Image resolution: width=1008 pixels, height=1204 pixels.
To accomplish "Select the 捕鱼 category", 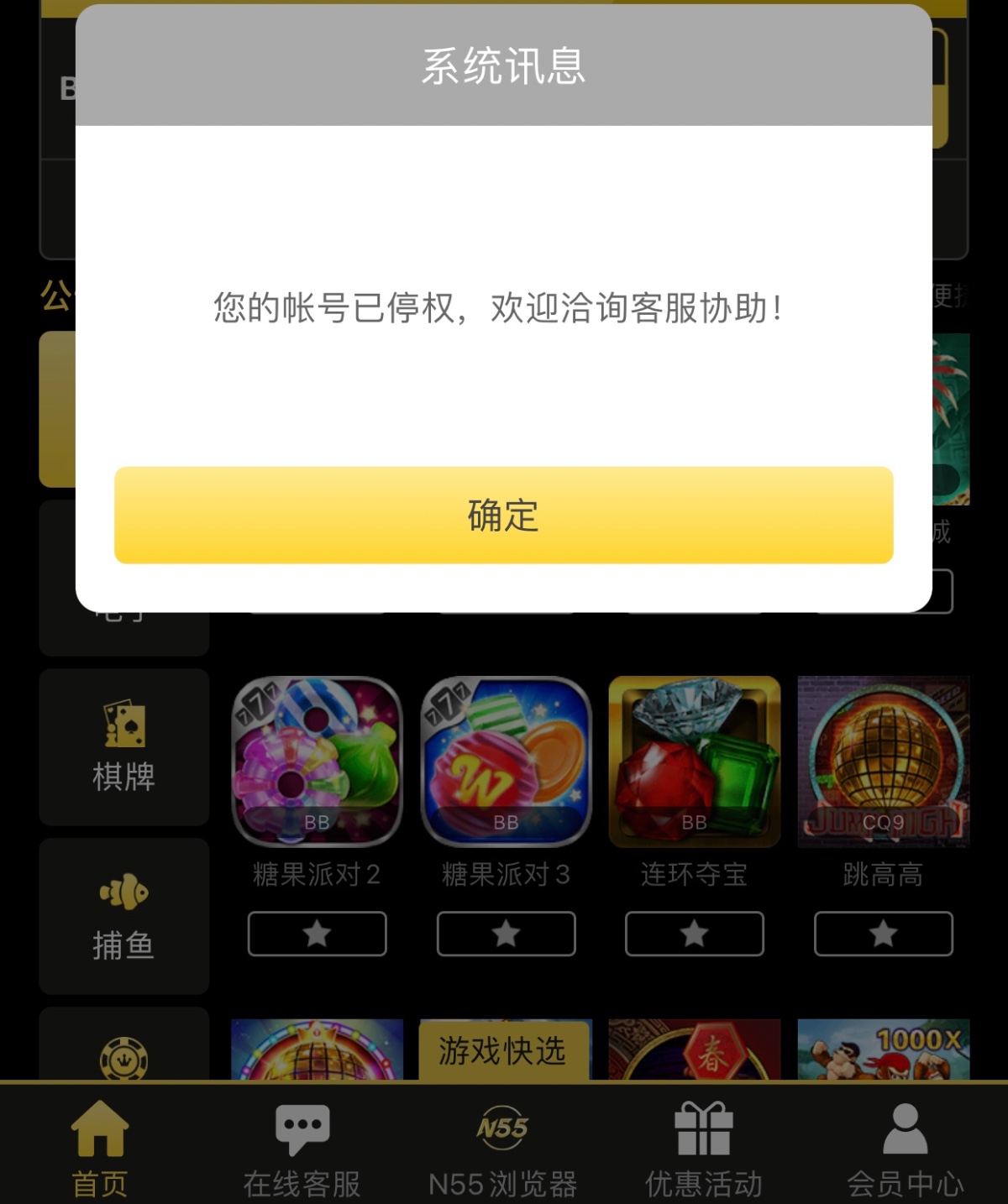I will pyautogui.click(x=124, y=915).
